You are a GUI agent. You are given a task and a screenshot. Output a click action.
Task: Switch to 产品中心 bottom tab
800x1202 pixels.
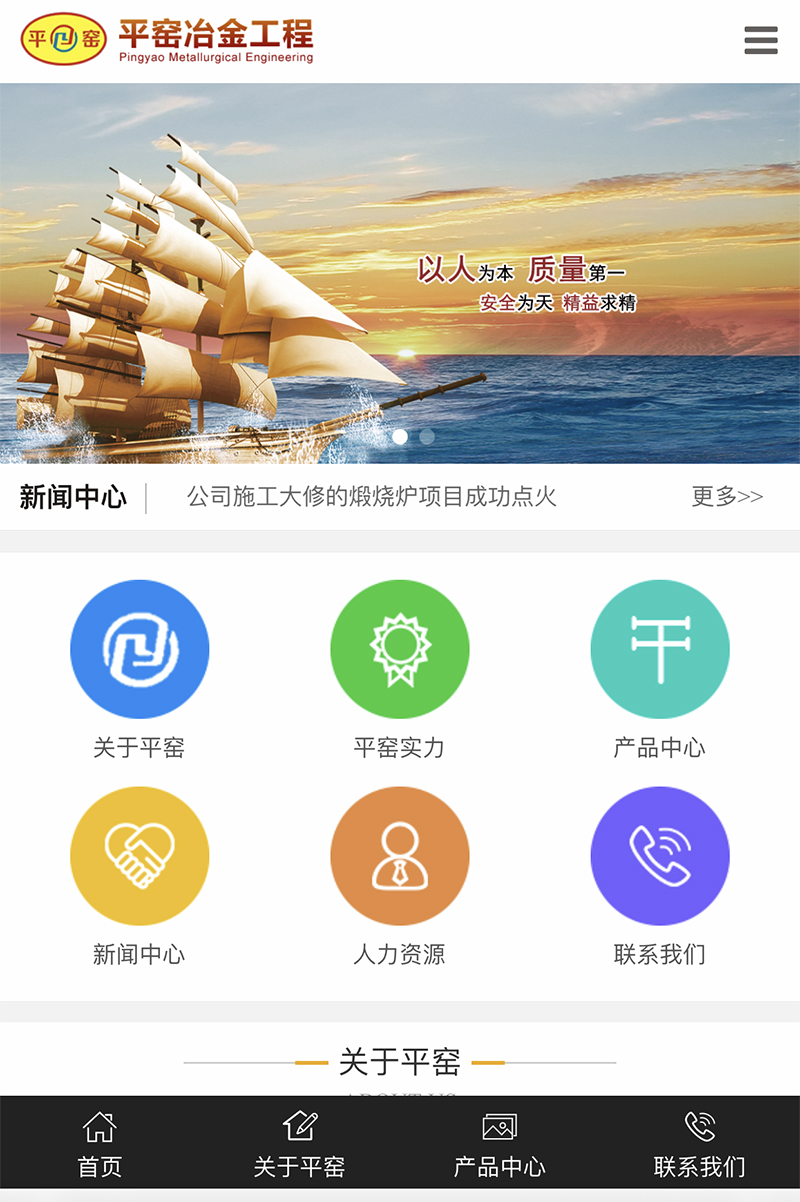[500, 1146]
